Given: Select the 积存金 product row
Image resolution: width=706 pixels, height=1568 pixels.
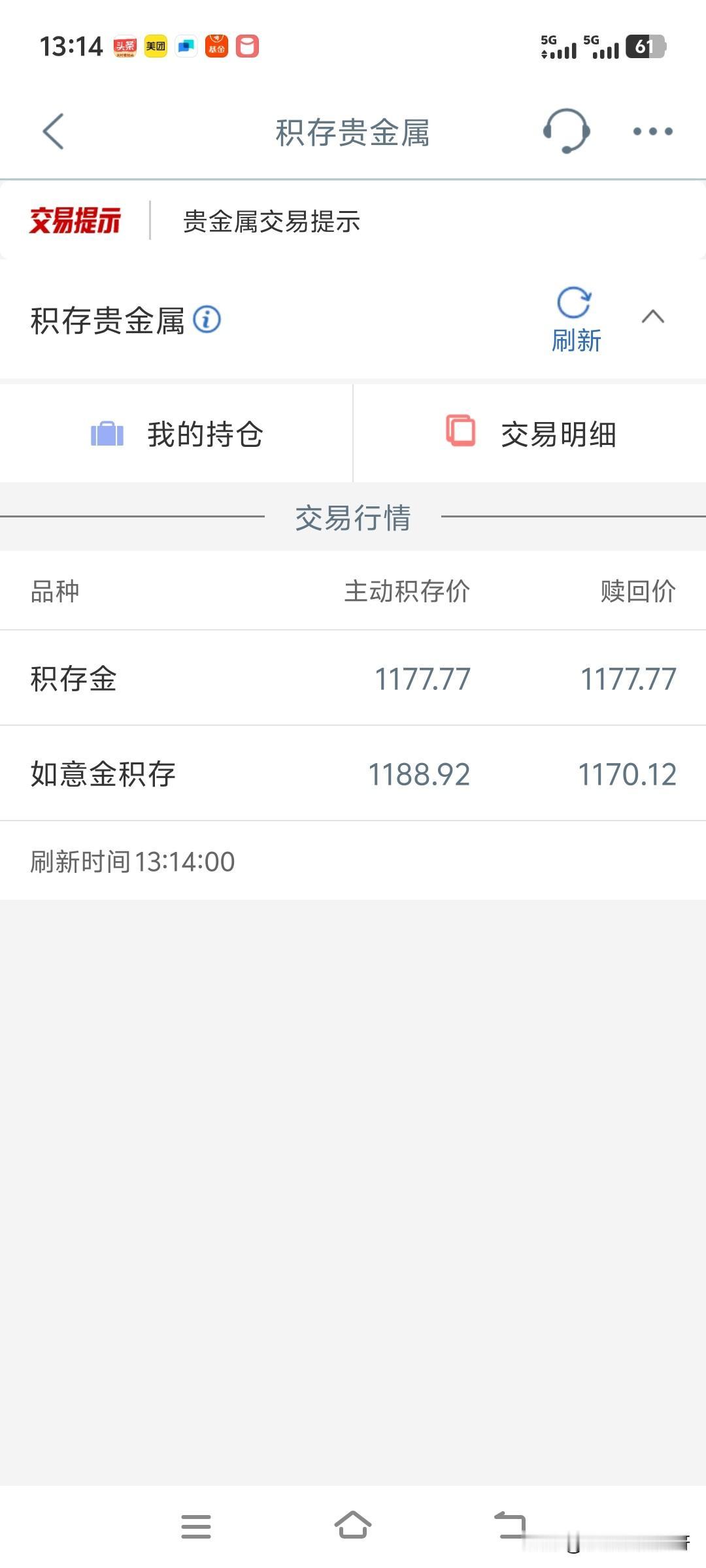Looking at the screenshot, I should click(x=353, y=678).
